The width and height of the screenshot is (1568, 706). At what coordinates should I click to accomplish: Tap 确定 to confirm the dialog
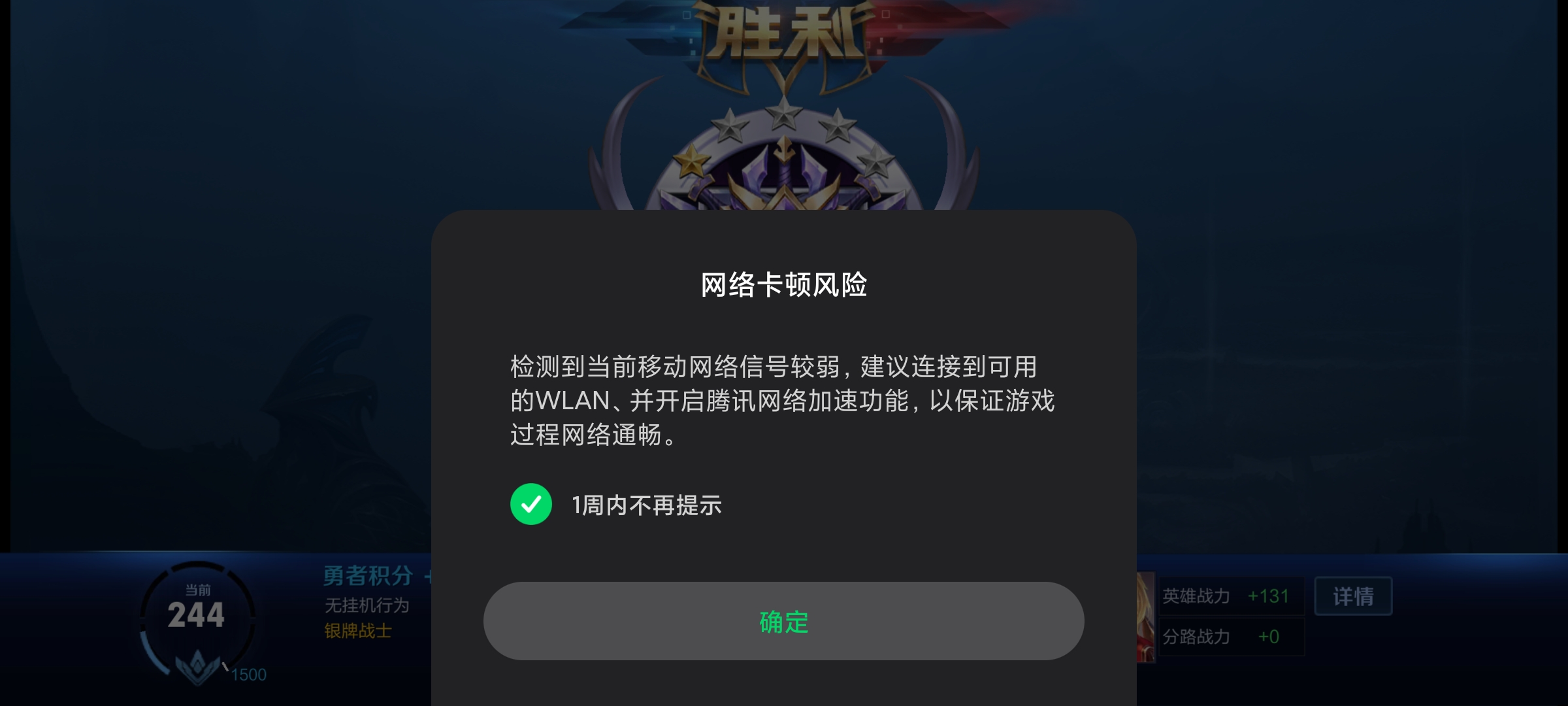coord(783,621)
